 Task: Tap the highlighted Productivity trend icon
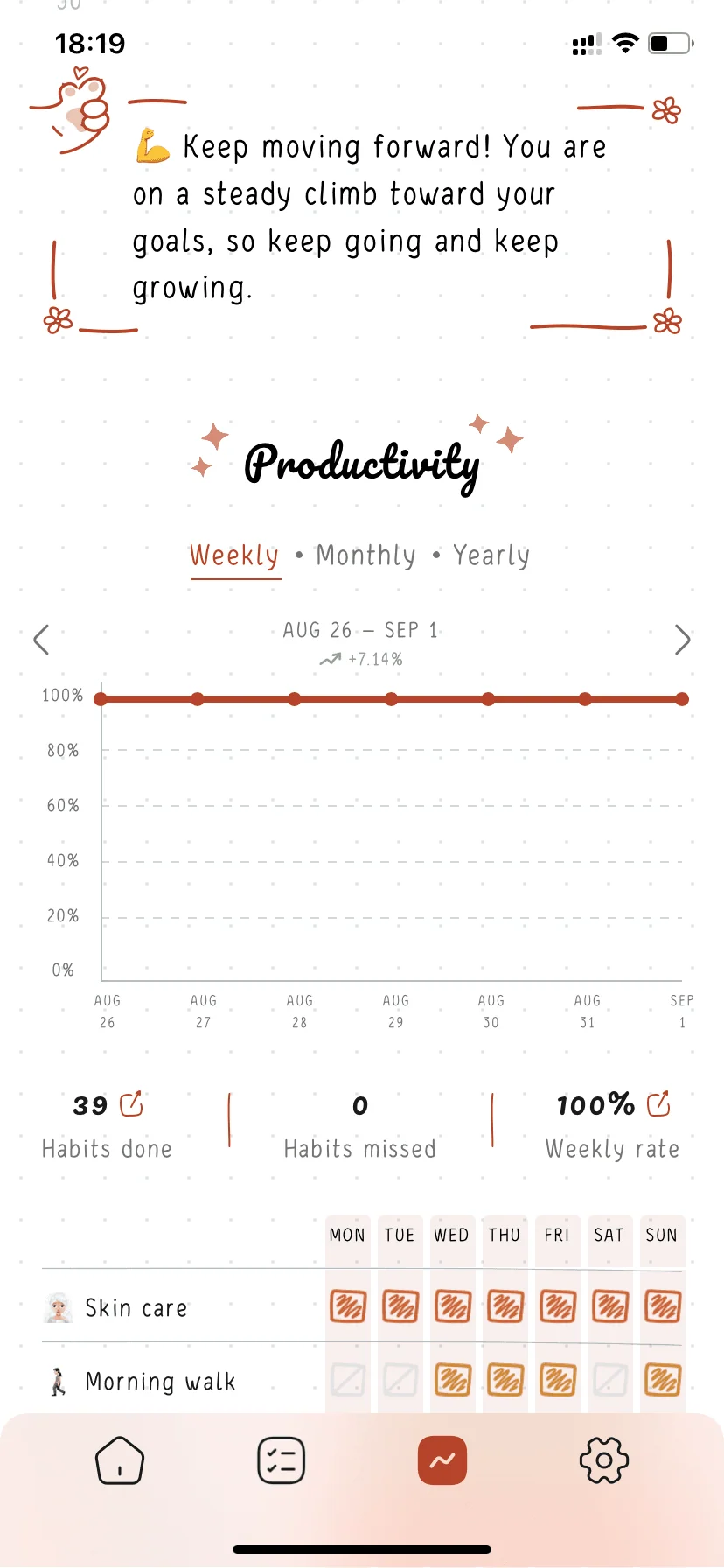(442, 1459)
